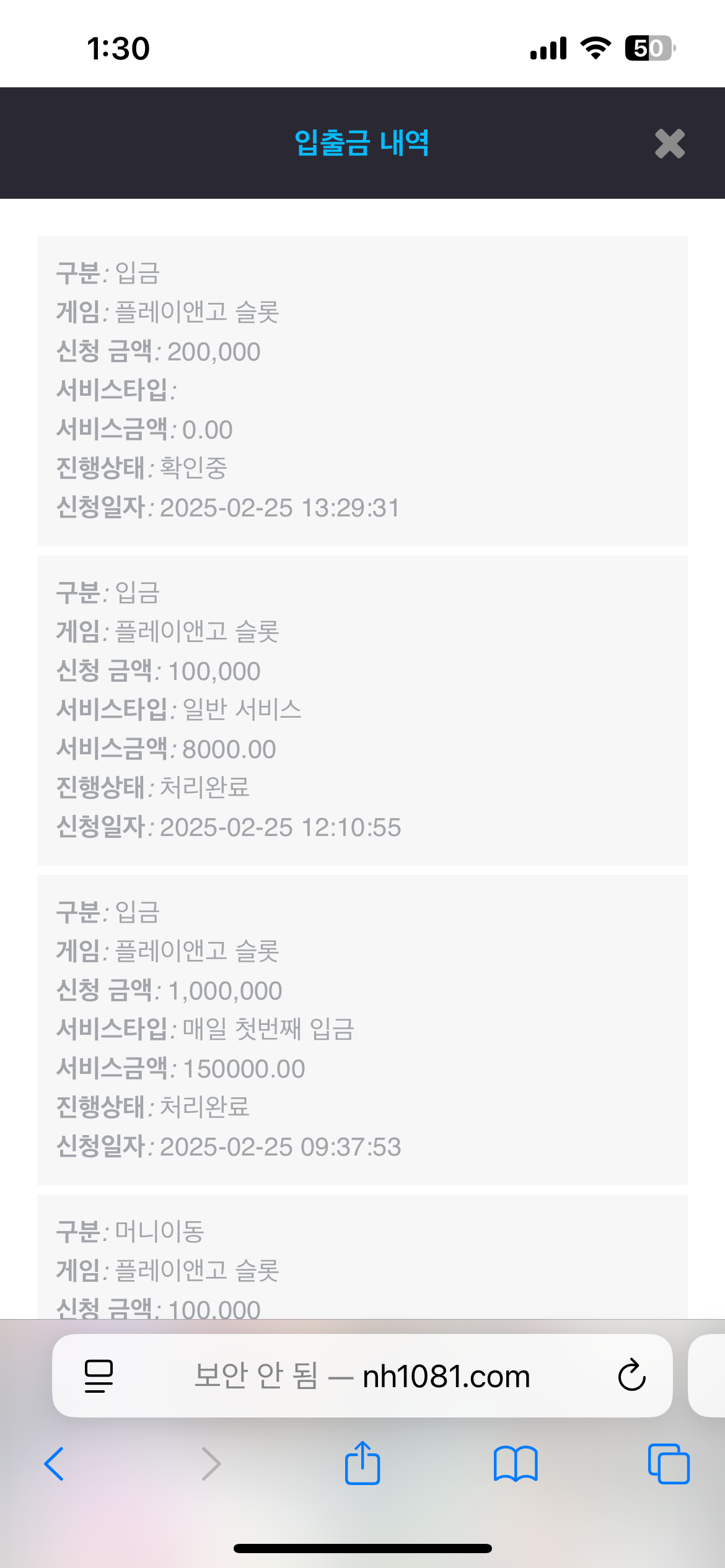Open the Safari page settings menu
The width and height of the screenshot is (725, 1568).
coord(99,1376)
